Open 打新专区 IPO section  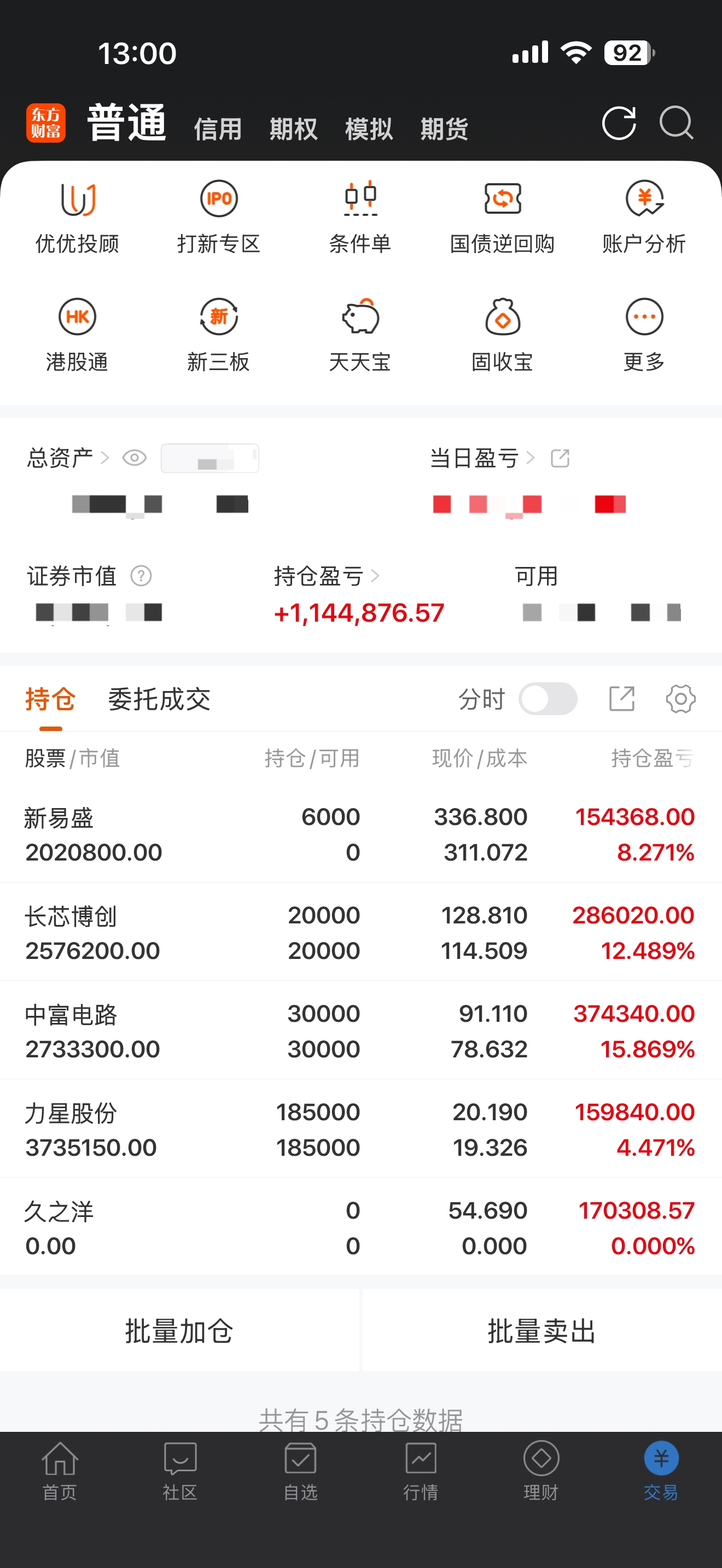tap(219, 217)
